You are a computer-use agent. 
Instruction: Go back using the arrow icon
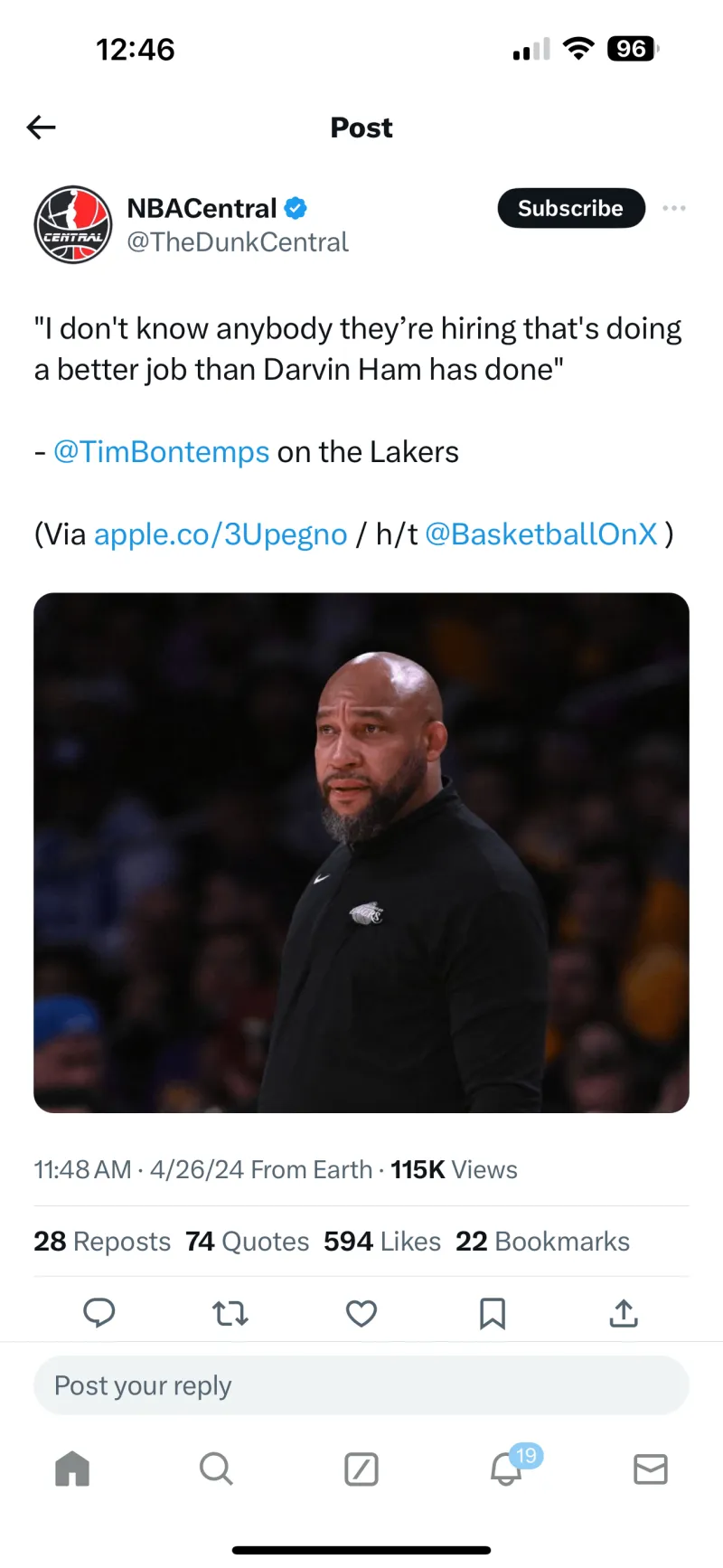tap(42, 128)
